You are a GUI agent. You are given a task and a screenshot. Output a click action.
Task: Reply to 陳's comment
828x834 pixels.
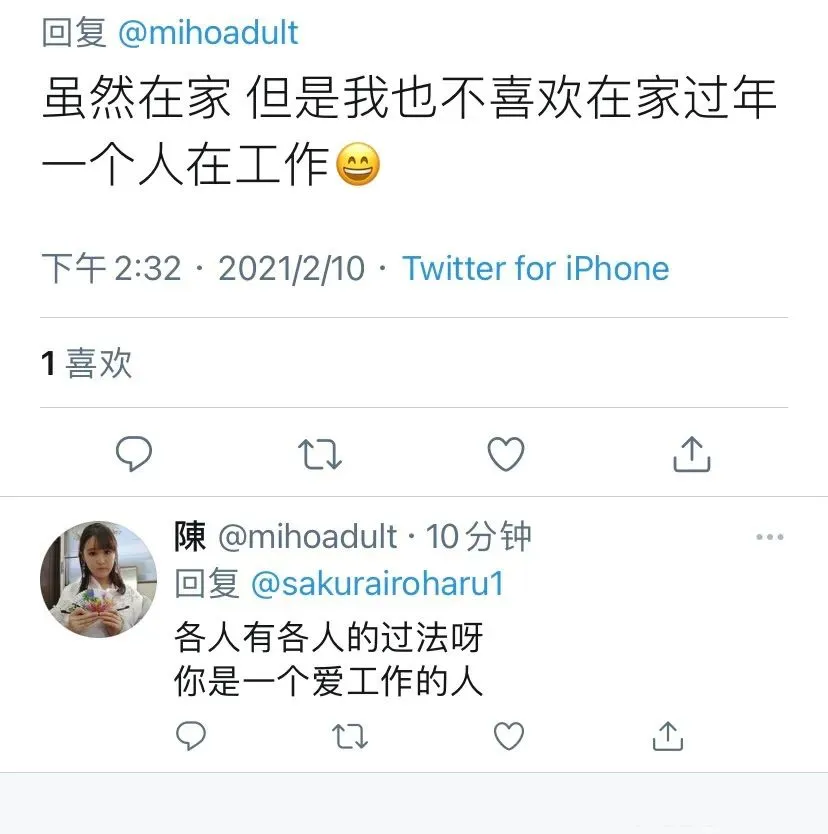[x=190, y=737]
